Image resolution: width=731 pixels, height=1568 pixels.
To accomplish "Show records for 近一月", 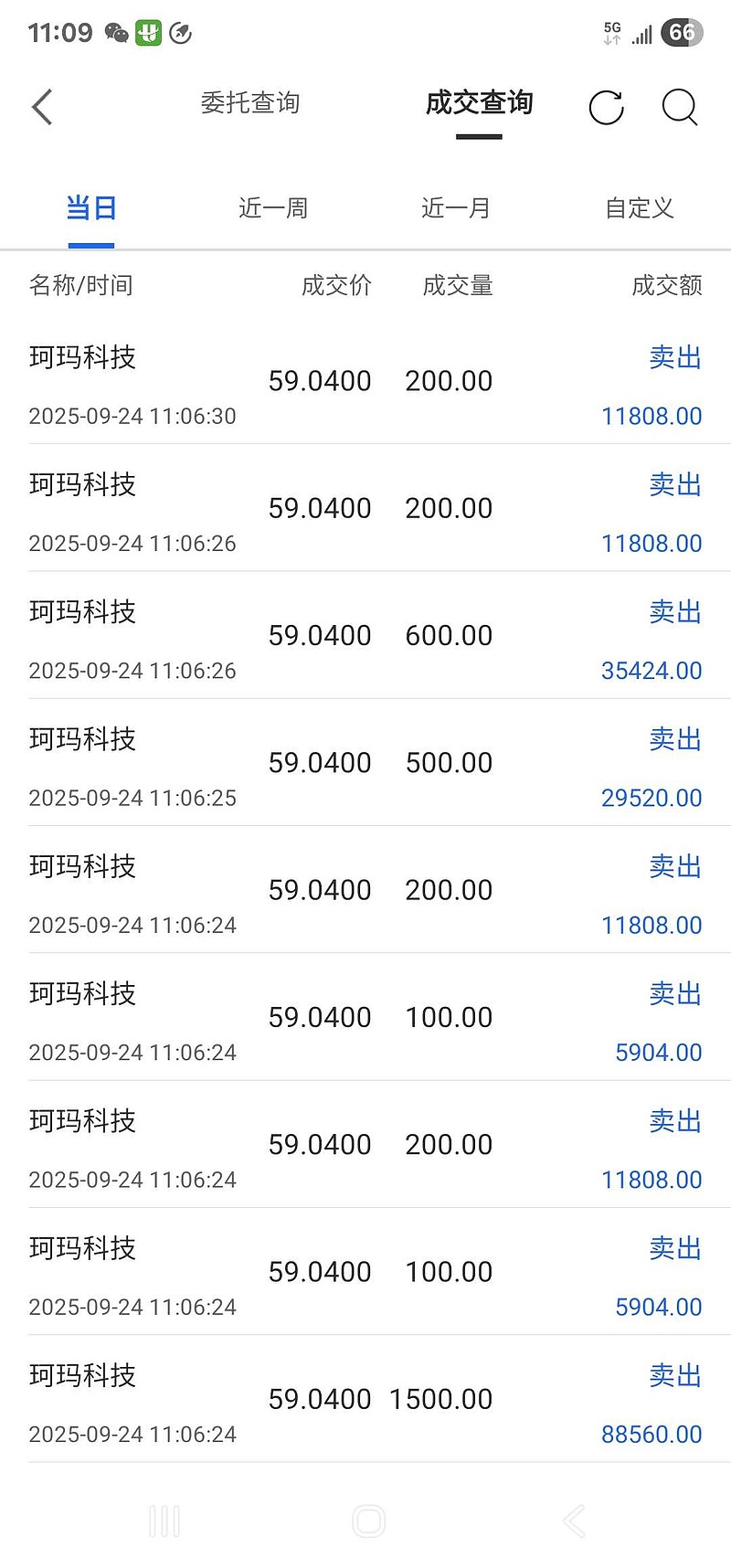I will tap(455, 208).
